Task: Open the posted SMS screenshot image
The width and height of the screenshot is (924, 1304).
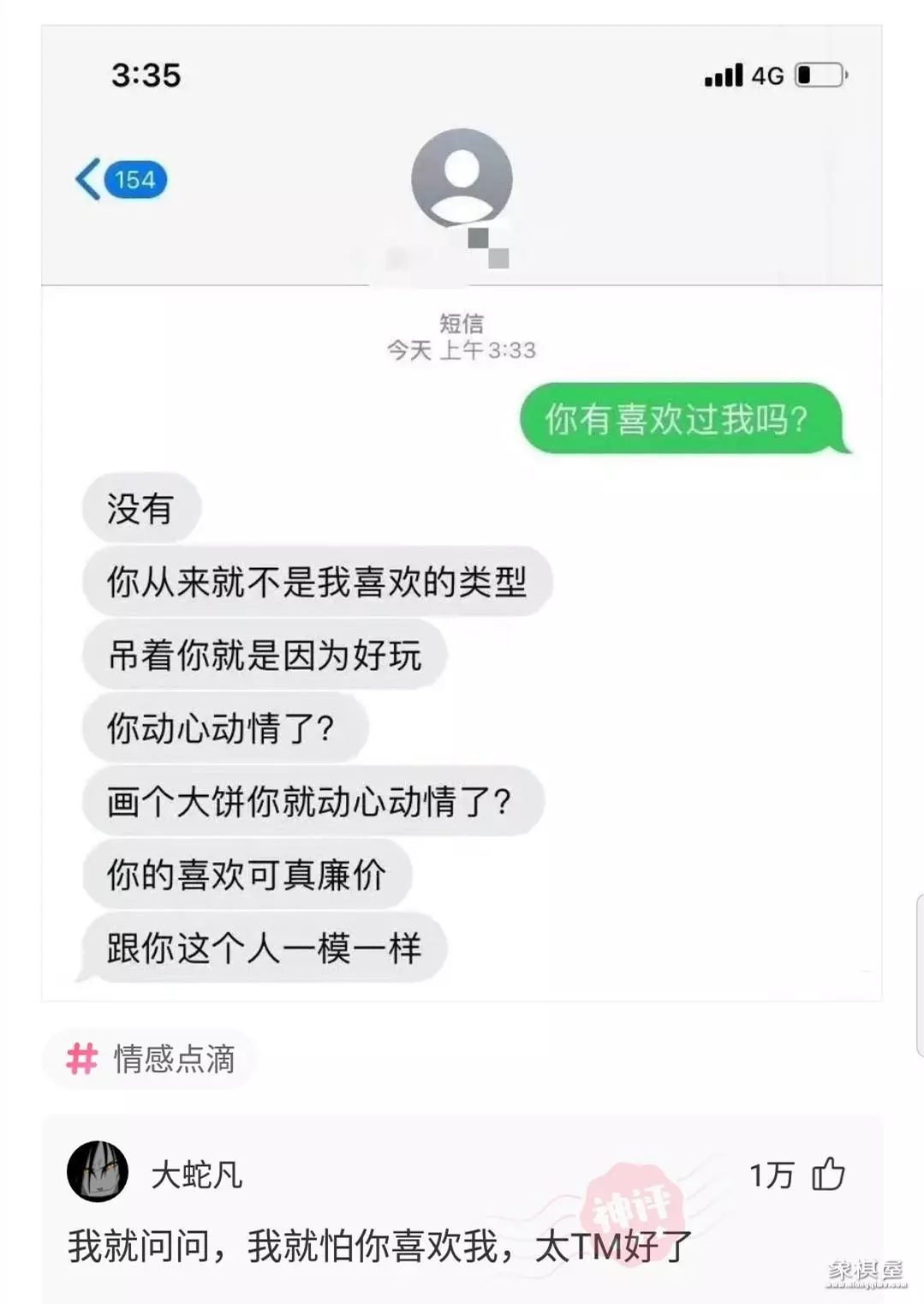Action: pos(462,514)
